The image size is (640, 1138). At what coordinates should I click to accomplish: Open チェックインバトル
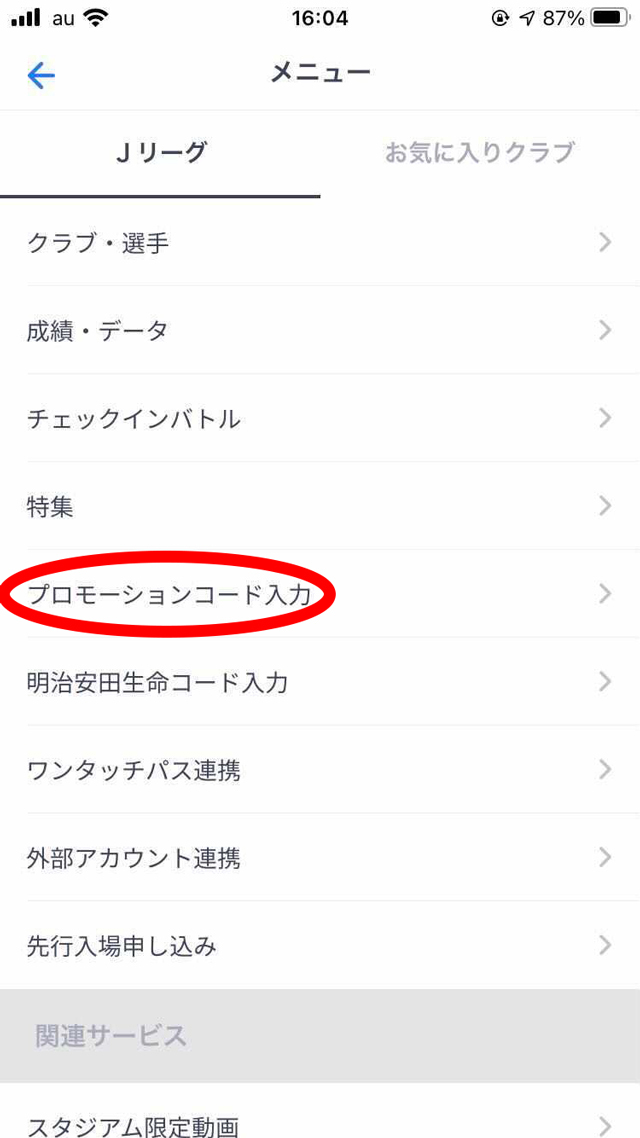tap(320, 418)
